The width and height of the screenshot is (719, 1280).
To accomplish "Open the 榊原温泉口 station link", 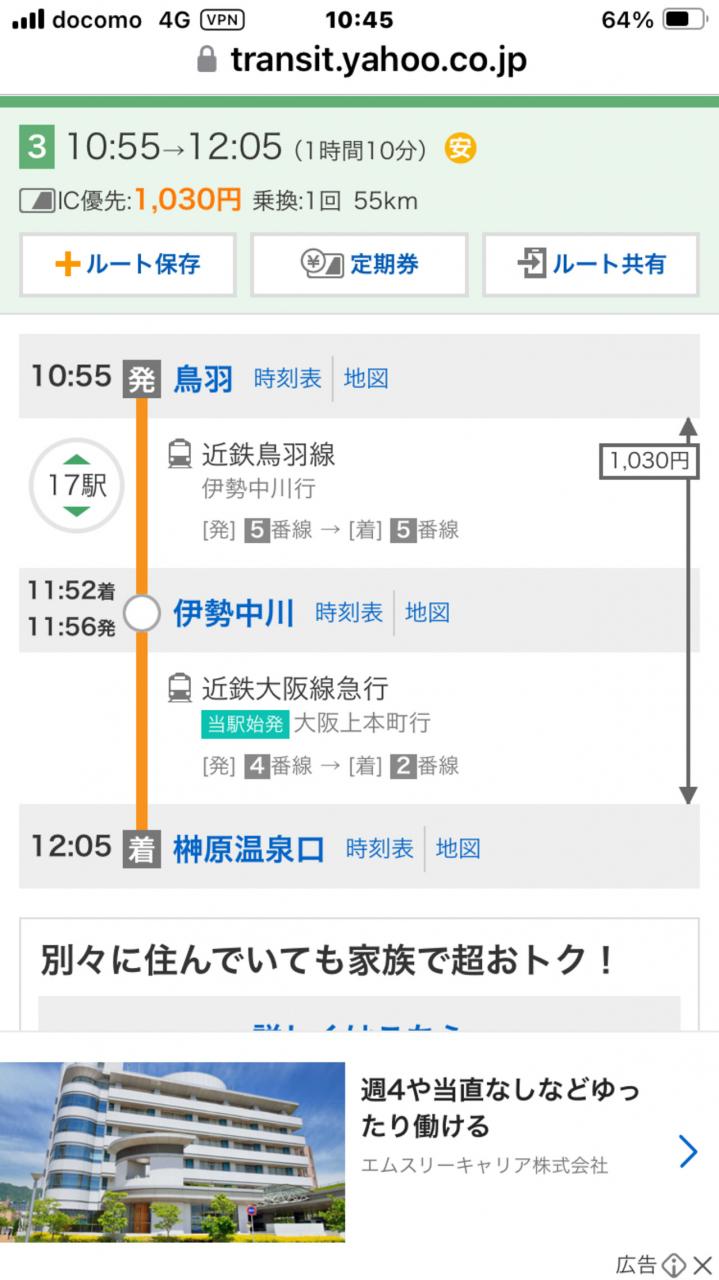I will click(249, 849).
